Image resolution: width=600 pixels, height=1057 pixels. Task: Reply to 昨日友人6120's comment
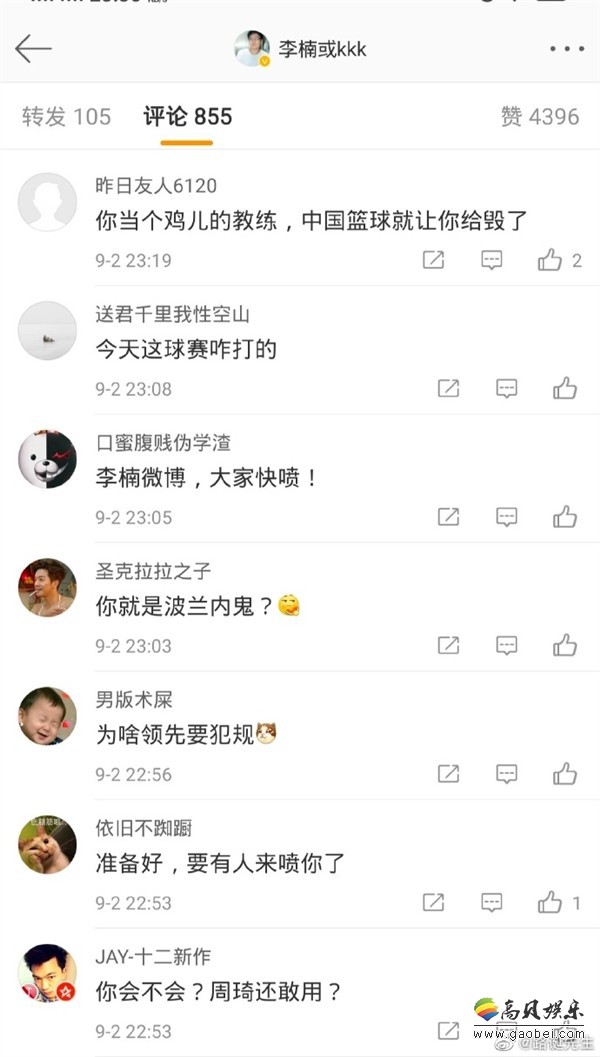(x=491, y=260)
